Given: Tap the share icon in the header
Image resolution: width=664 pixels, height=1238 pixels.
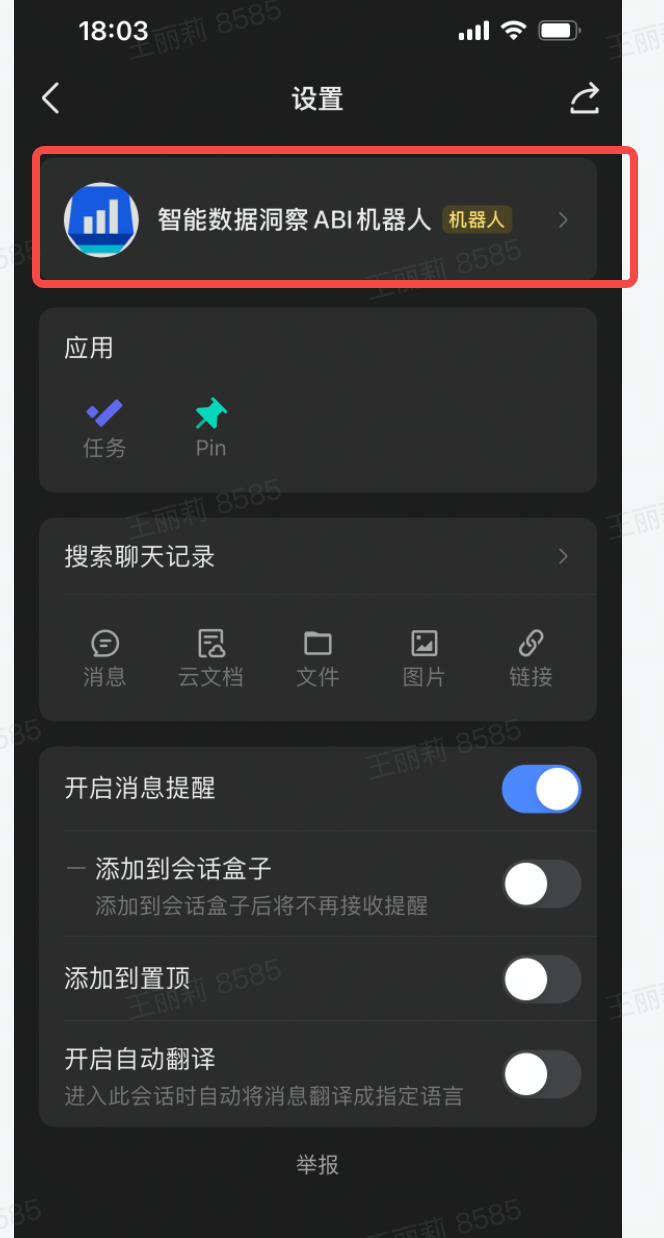Looking at the screenshot, I should point(584,98).
